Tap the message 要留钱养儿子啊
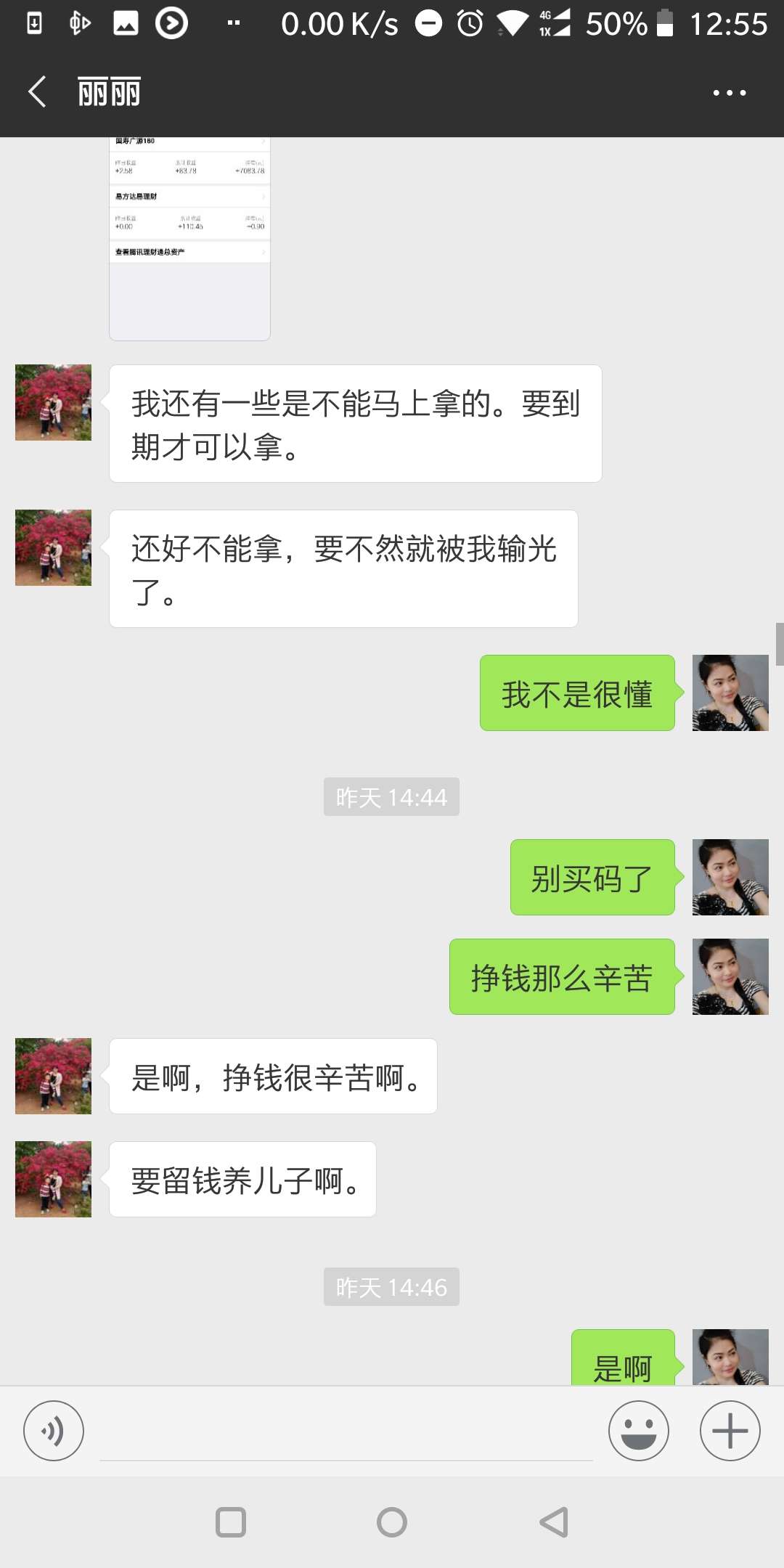The width and height of the screenshot is (784, 1568). click(242, 1179)
